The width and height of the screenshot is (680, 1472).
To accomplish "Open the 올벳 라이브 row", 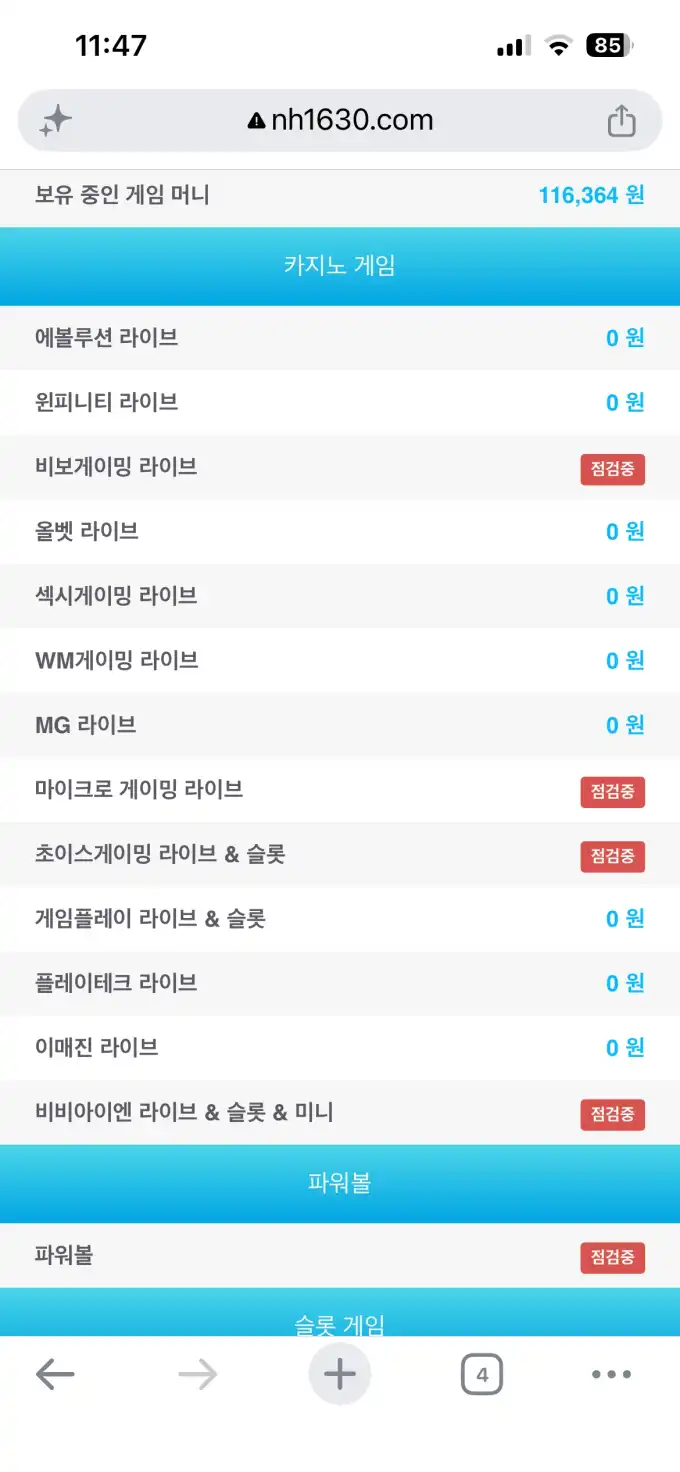I will (x=340, y=531).
